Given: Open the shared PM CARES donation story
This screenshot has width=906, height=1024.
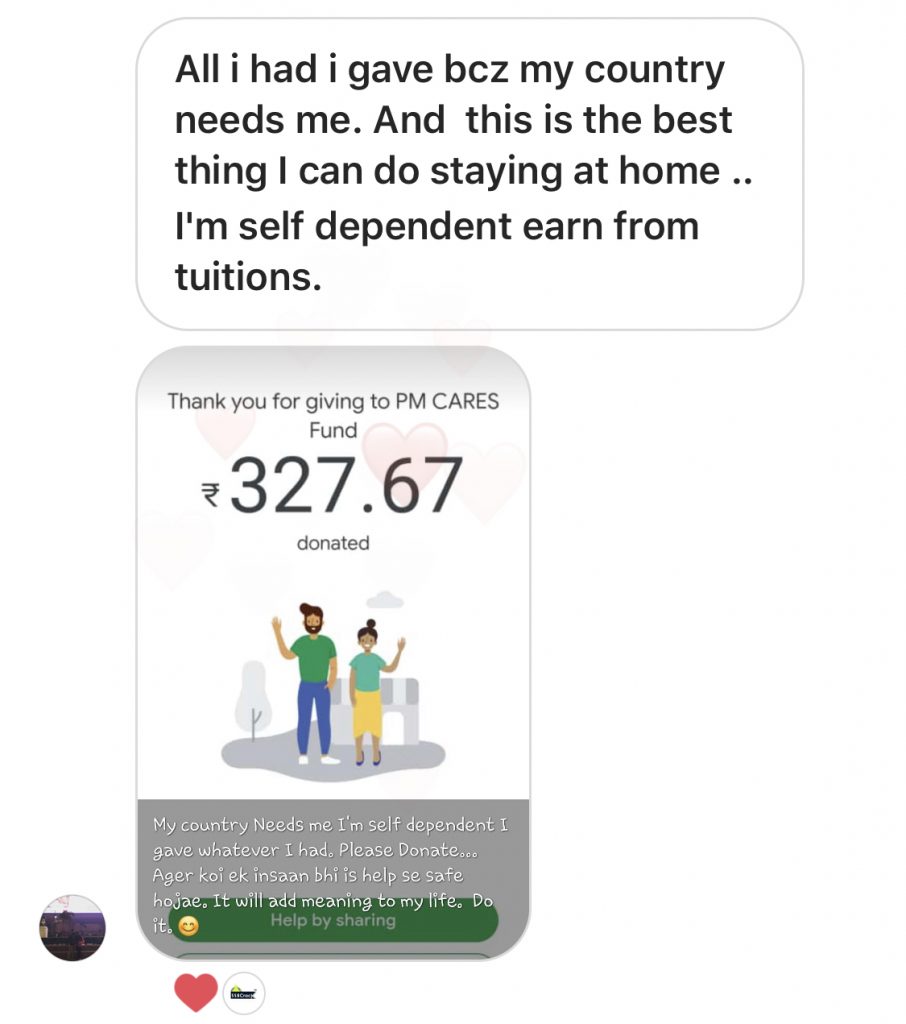Looking at the screenshot, I should pyautogui.click(x=333, y=600).
